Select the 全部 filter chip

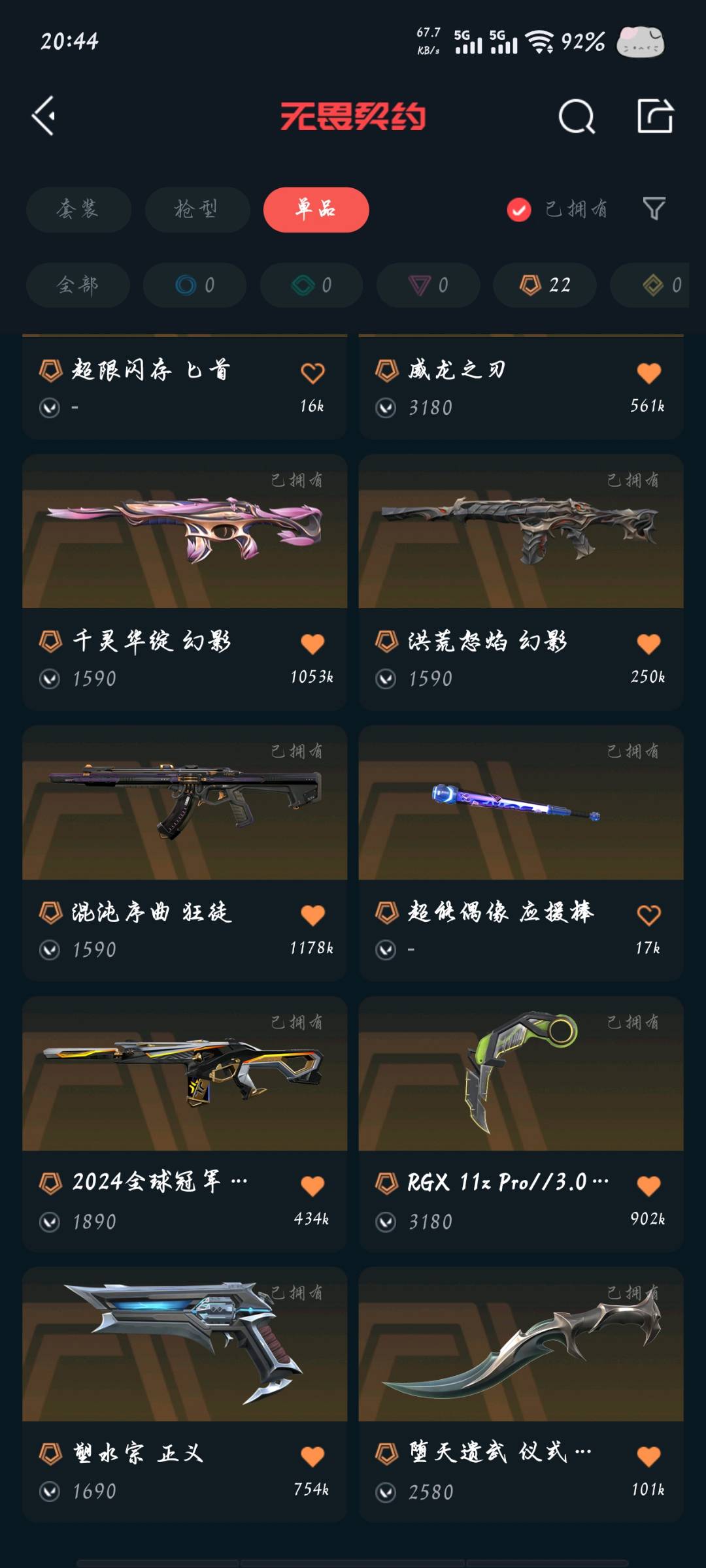coord(78,285)
